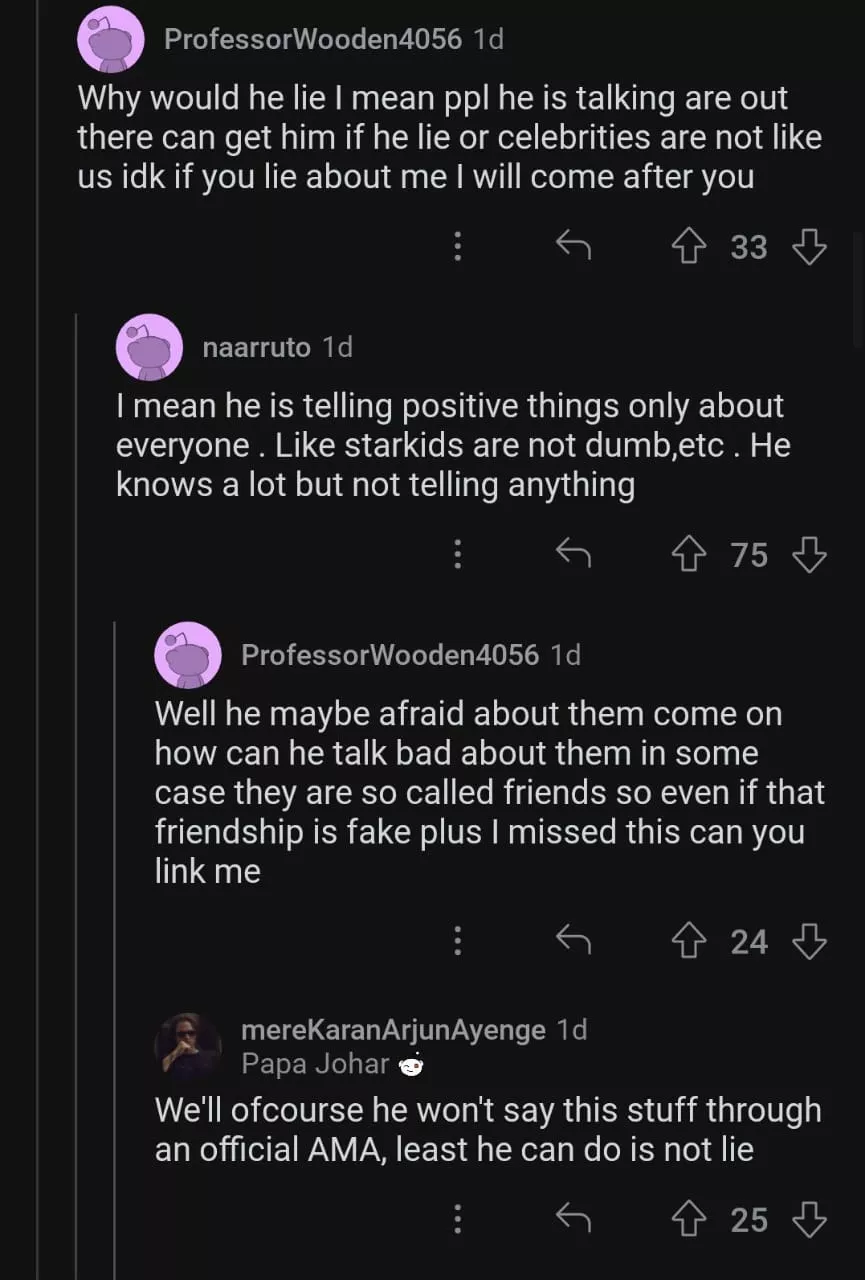Downvote mereKaranArjunAyenge's comment
This screenshot has width=865, height=1280.
(x=809, y=1219)
